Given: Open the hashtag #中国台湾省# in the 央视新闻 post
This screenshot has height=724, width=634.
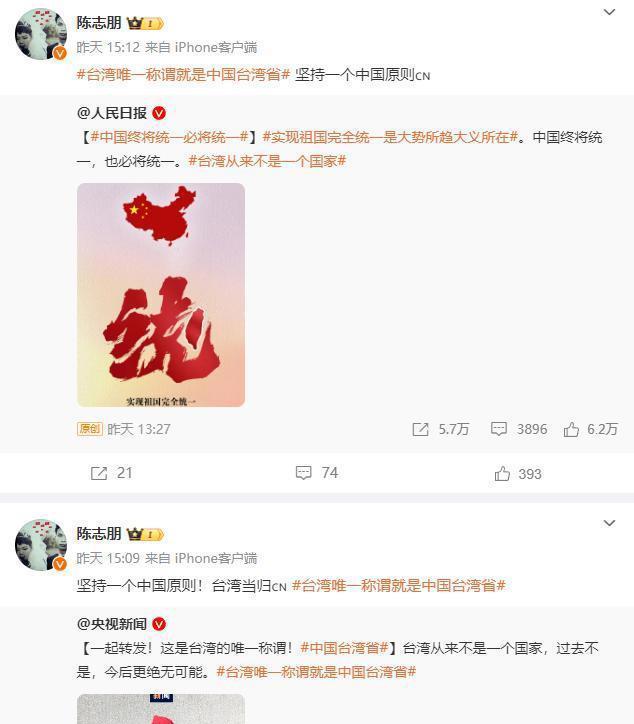Looking at the screenshot, I should pyautogui.click(x=344, y=648).
